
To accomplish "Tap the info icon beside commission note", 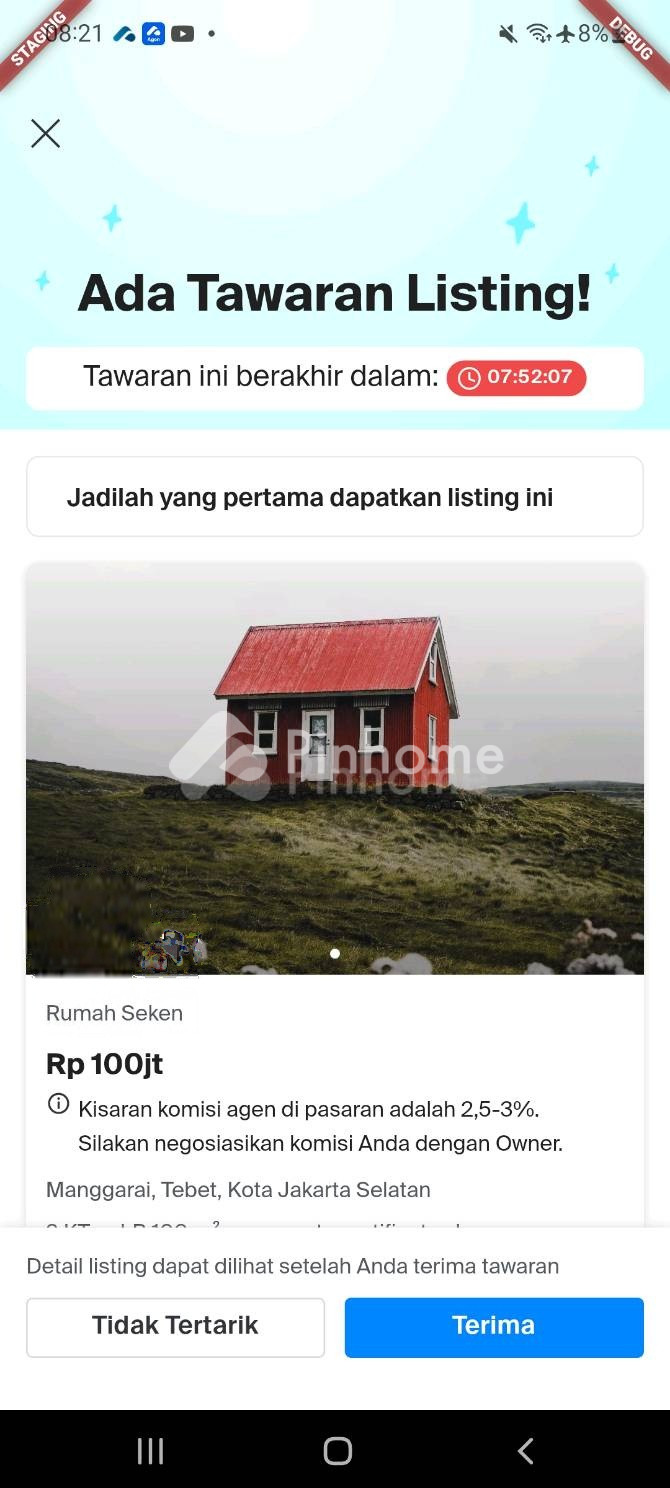I will pos(59,1105).
